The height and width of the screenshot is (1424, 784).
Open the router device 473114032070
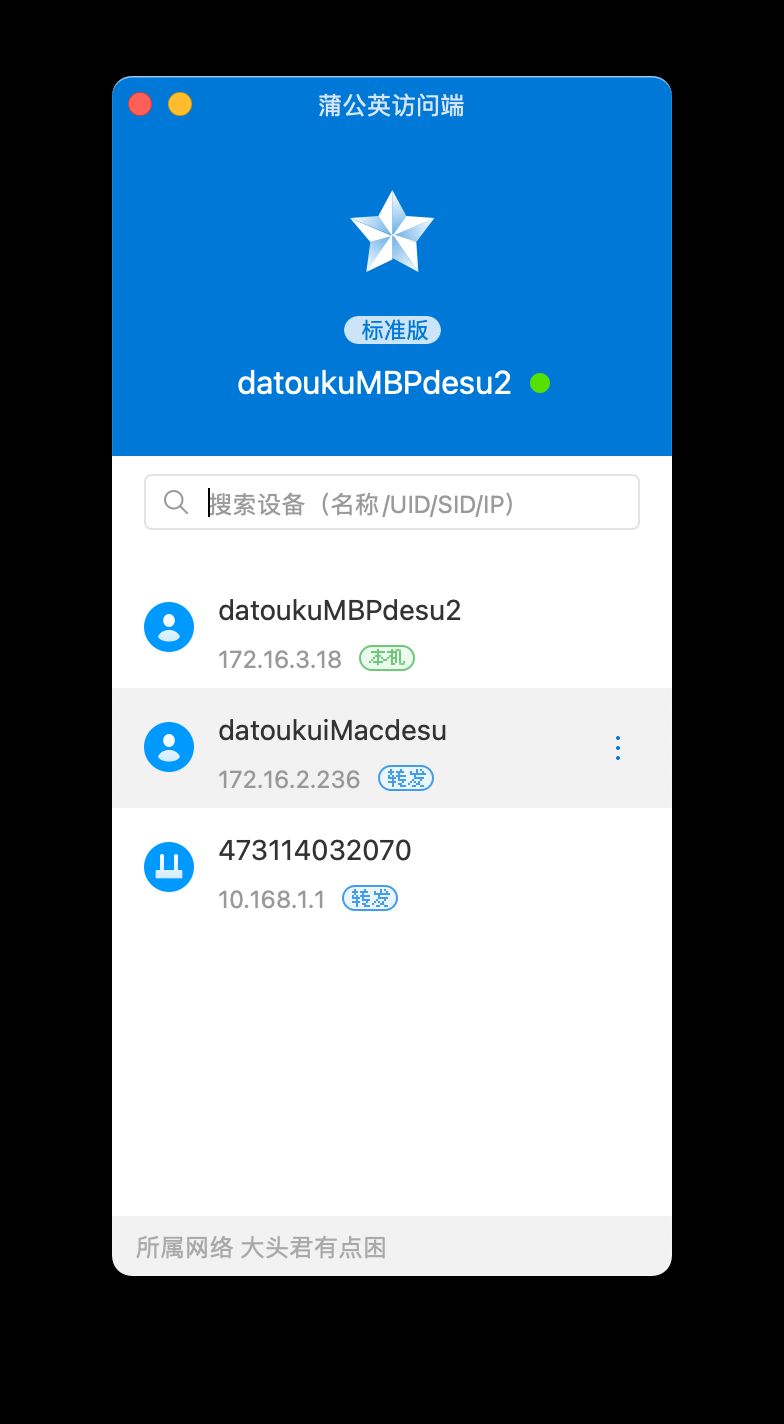pyautogui.click(x=391, y=868)
